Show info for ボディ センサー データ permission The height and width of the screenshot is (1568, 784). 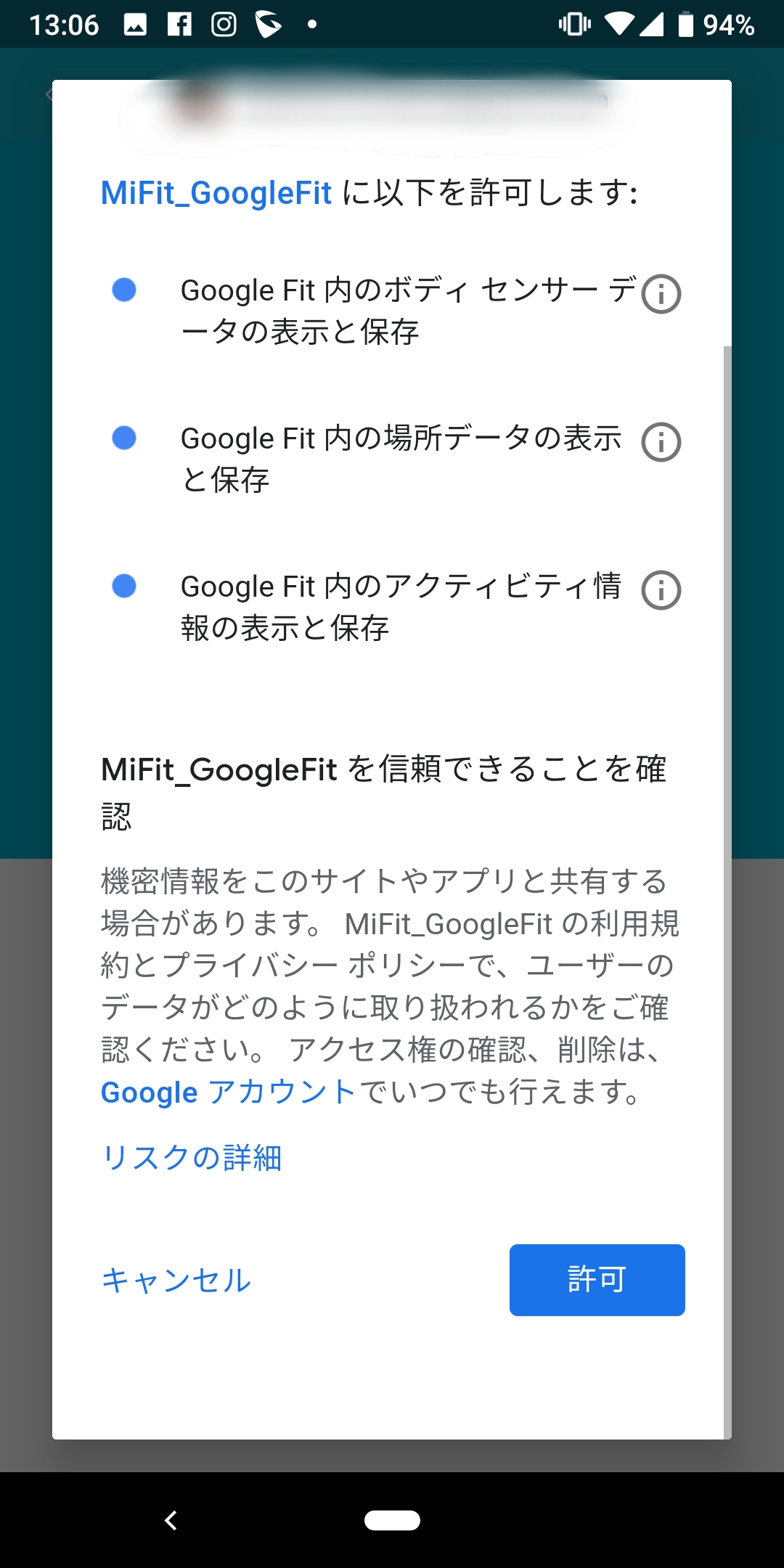tap(661, 294)
